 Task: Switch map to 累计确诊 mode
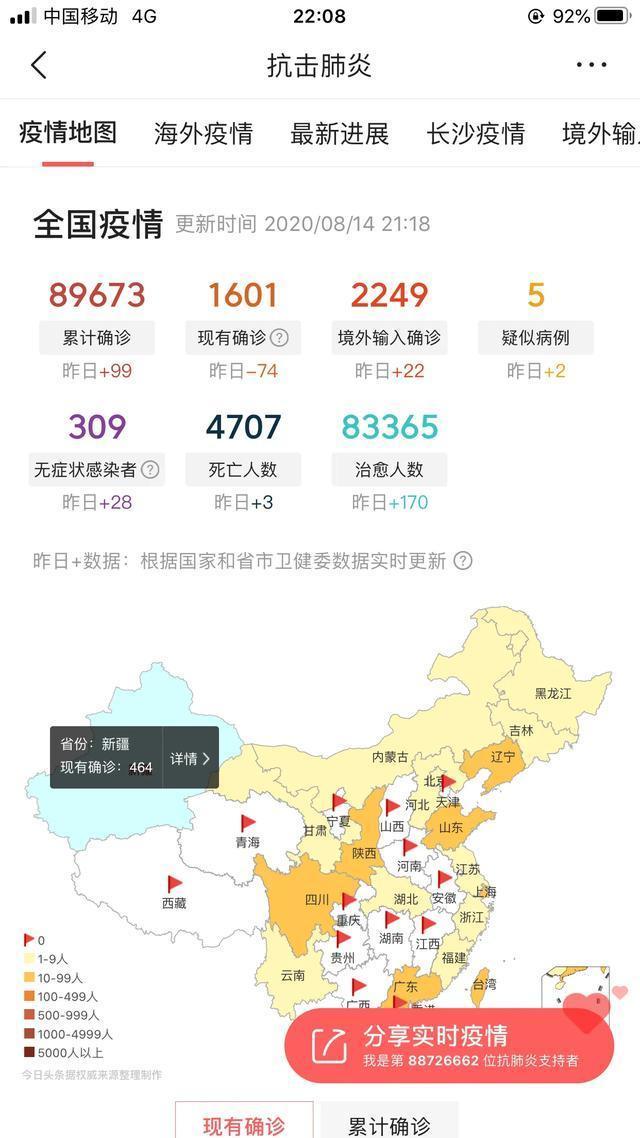[x=389, y=1125]
